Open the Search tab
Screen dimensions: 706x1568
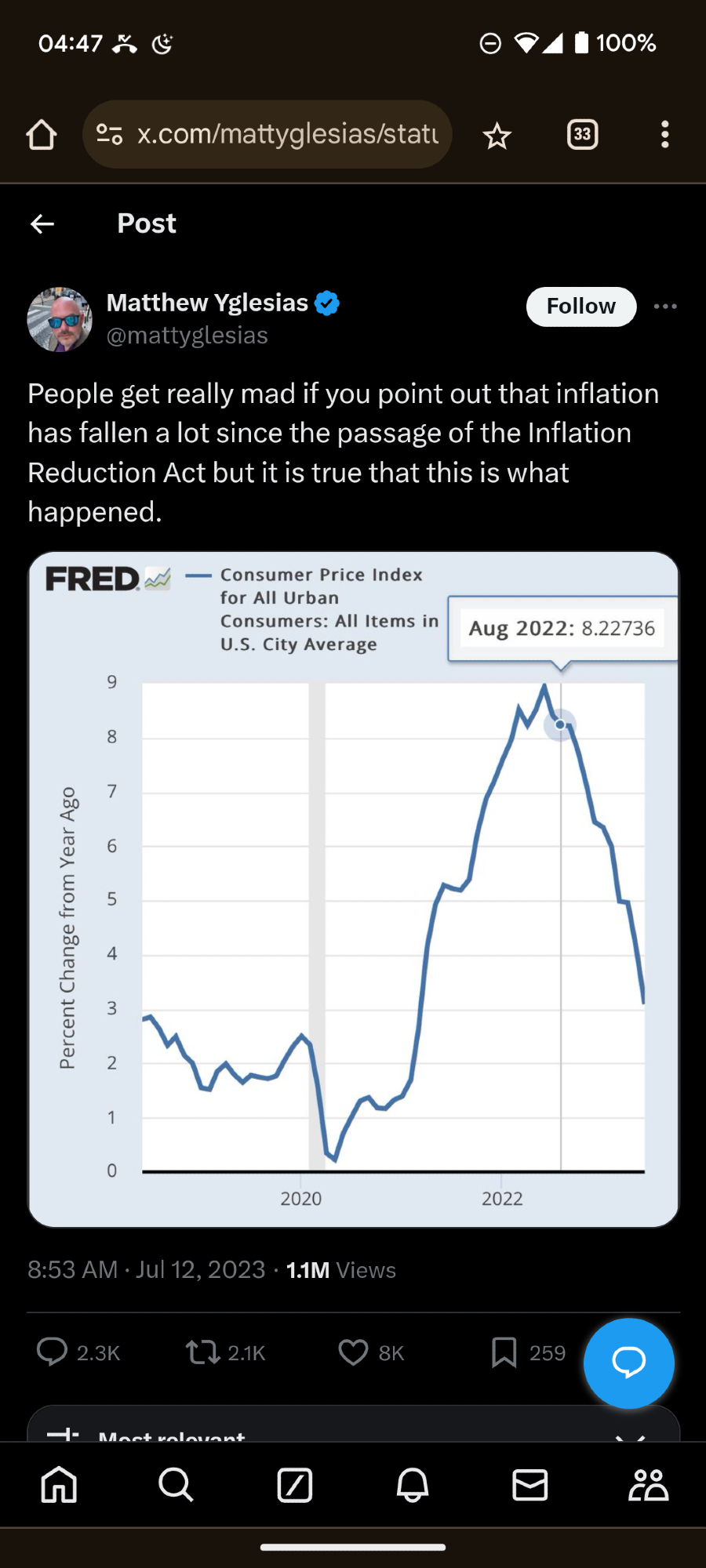click(x=176, y=1484)
